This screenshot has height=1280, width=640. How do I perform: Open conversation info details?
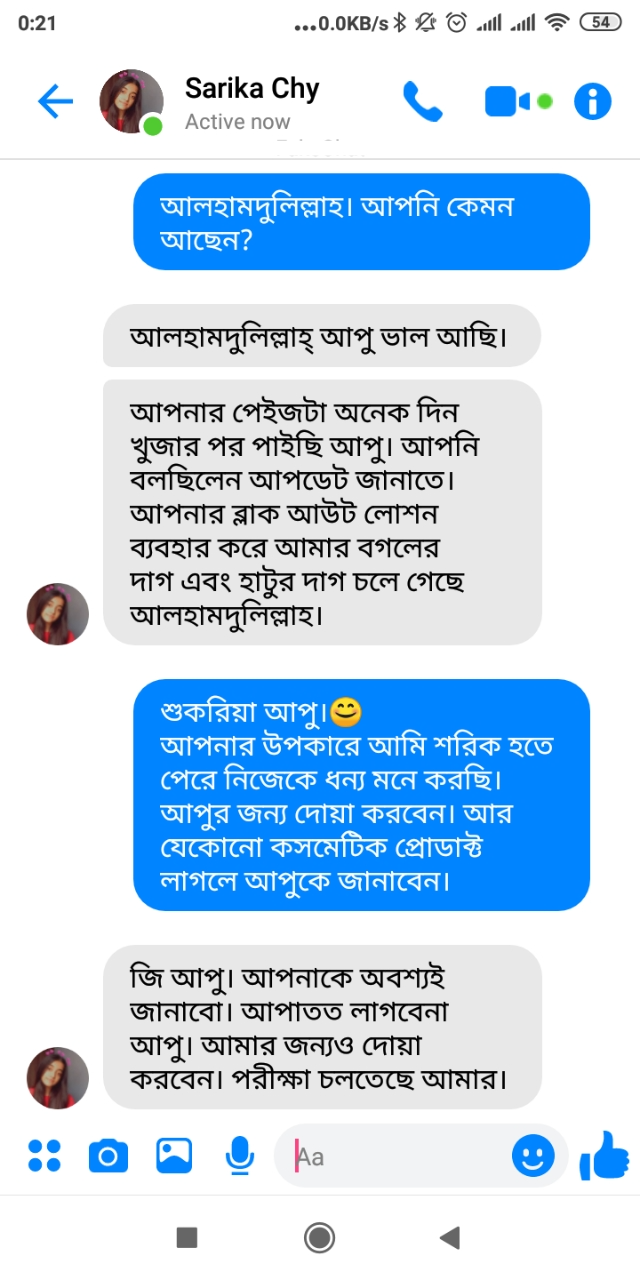pos(592,101)
